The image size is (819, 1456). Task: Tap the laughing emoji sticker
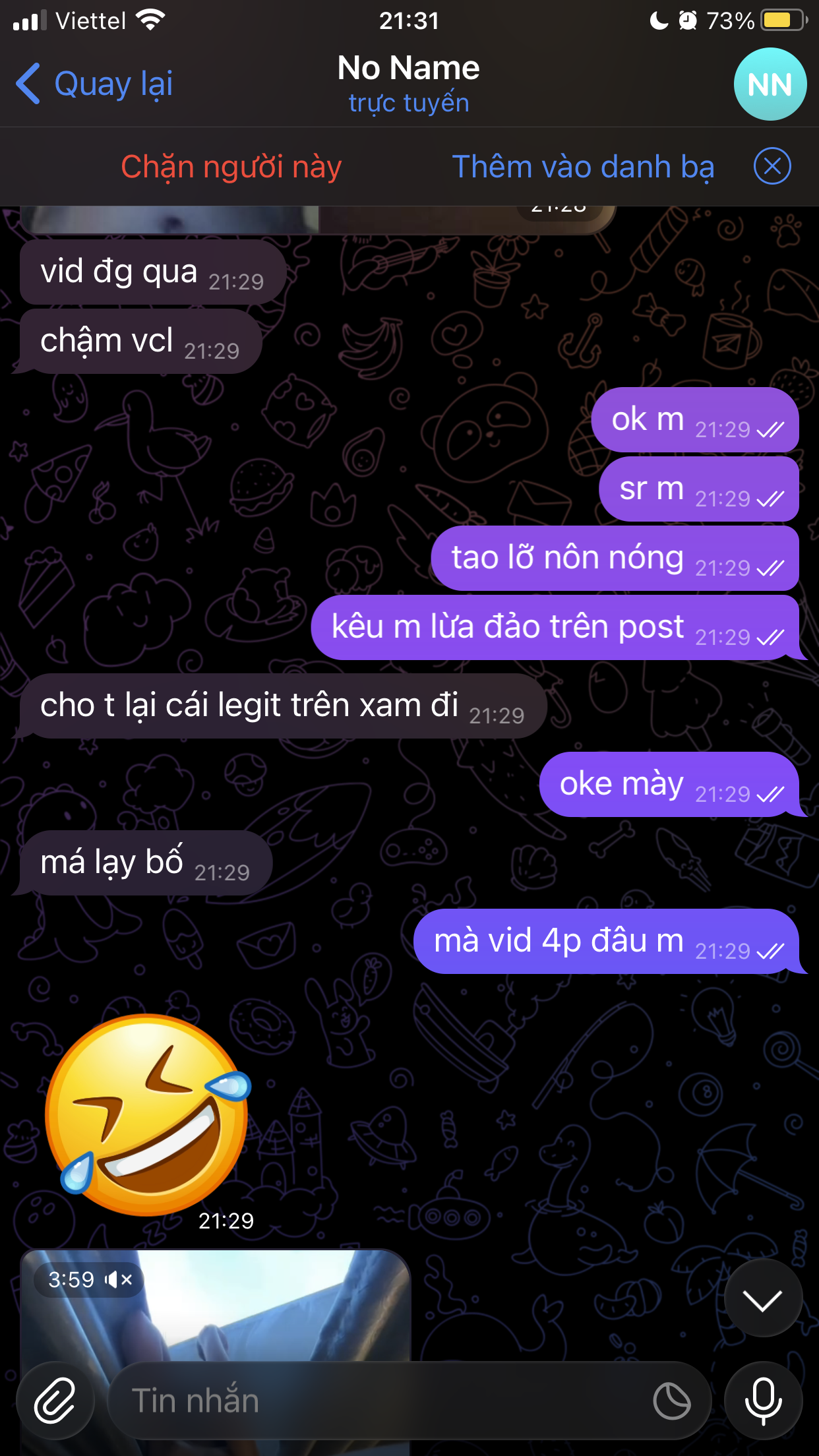148,1114
